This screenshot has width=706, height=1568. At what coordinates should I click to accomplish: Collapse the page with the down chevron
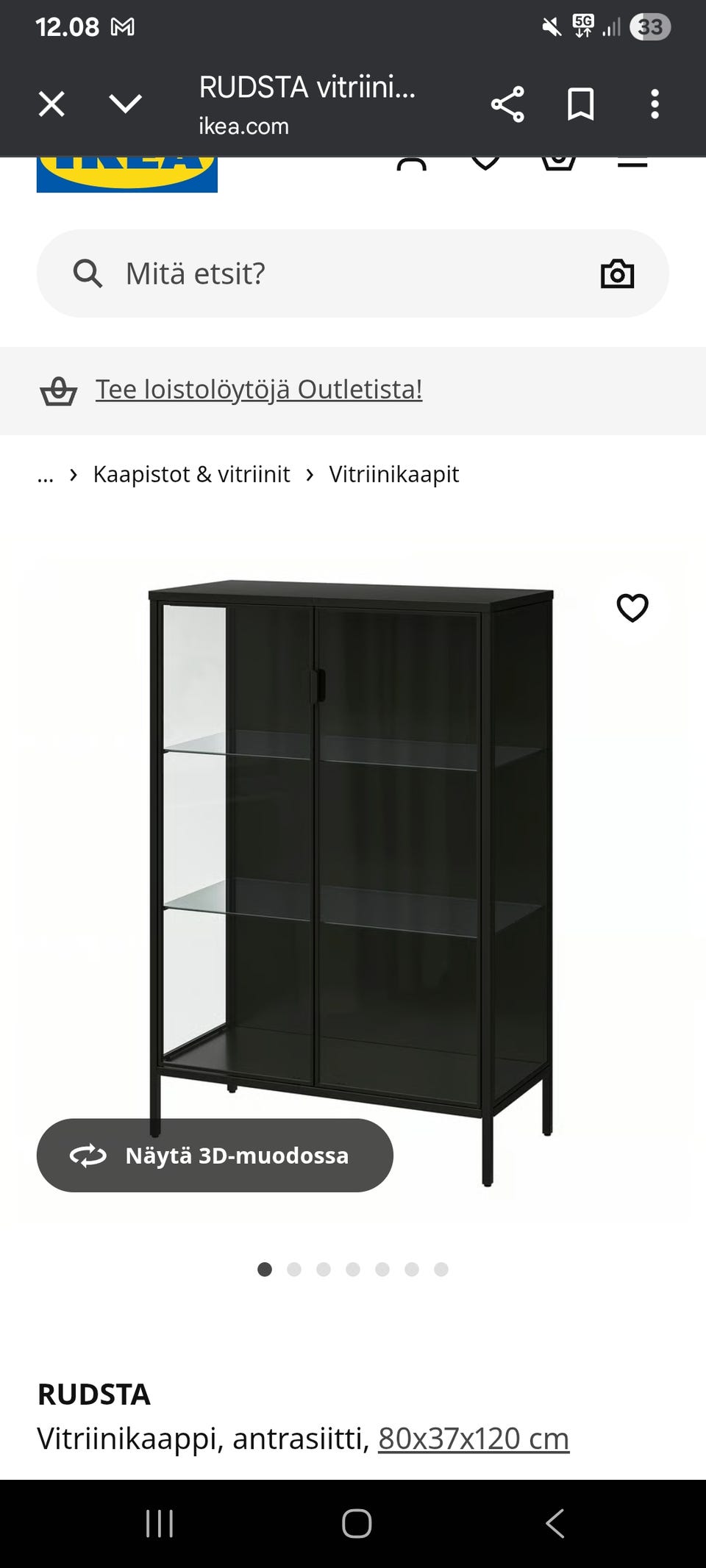pos(125,104)
